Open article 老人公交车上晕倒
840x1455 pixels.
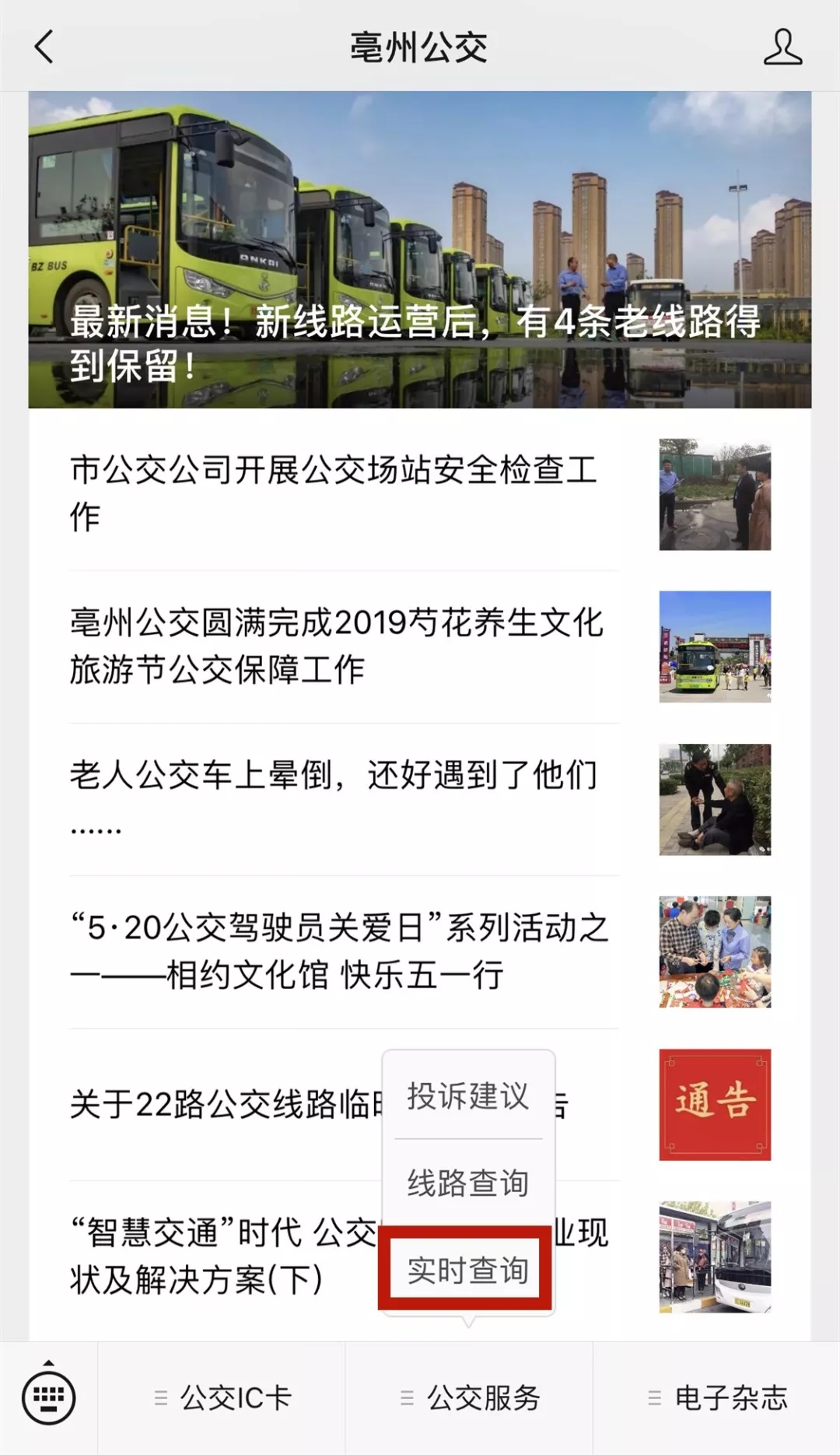point(334,797)
